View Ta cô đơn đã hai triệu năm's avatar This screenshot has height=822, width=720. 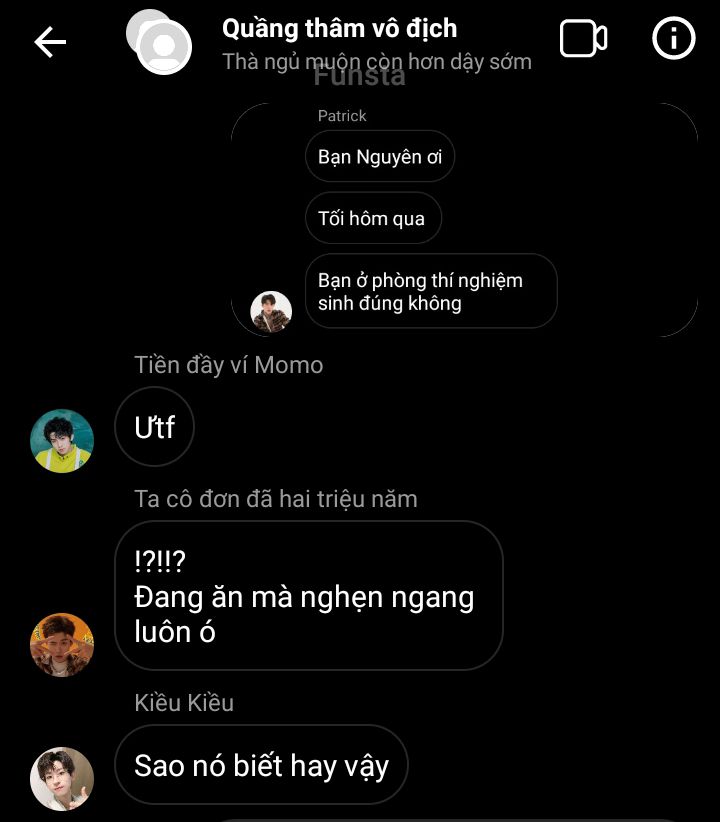tap(62, 645)
